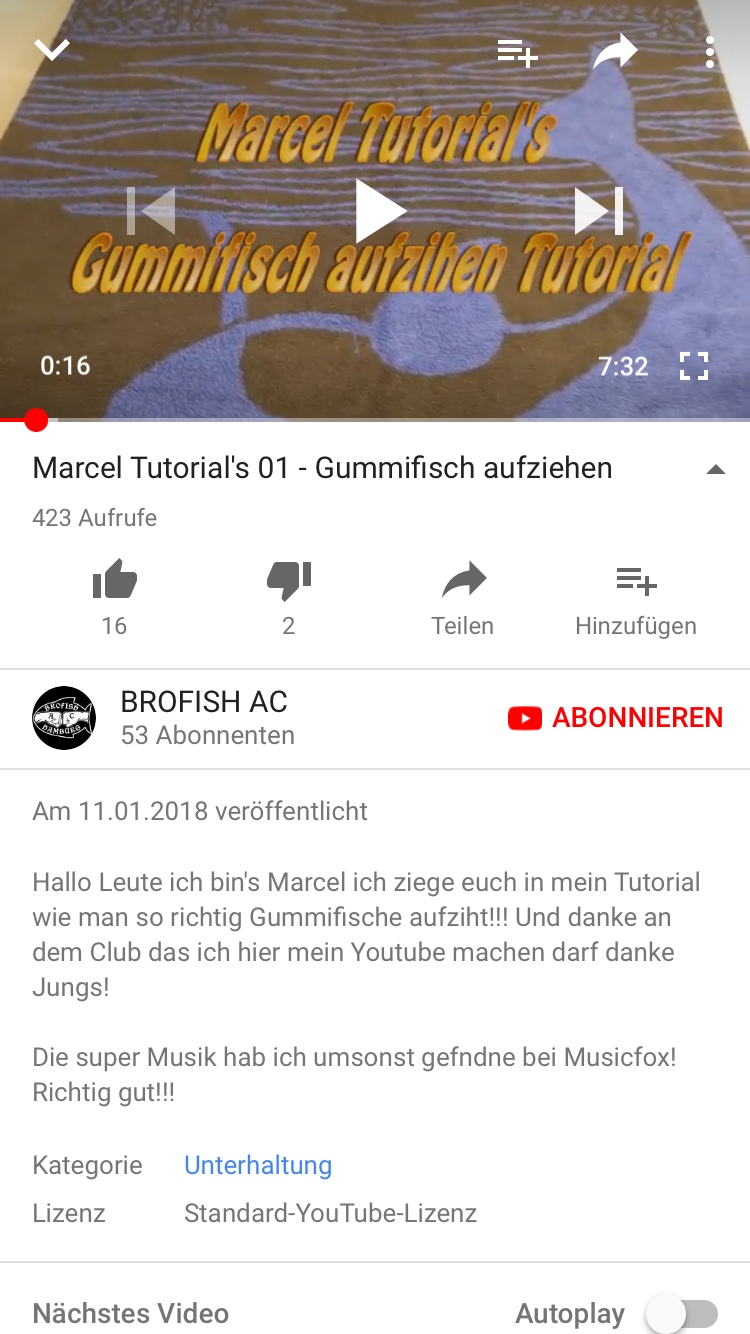Like the video with thumbs up
The width and height of the screenshot is (750, 1334).
(x=114, y=580)
